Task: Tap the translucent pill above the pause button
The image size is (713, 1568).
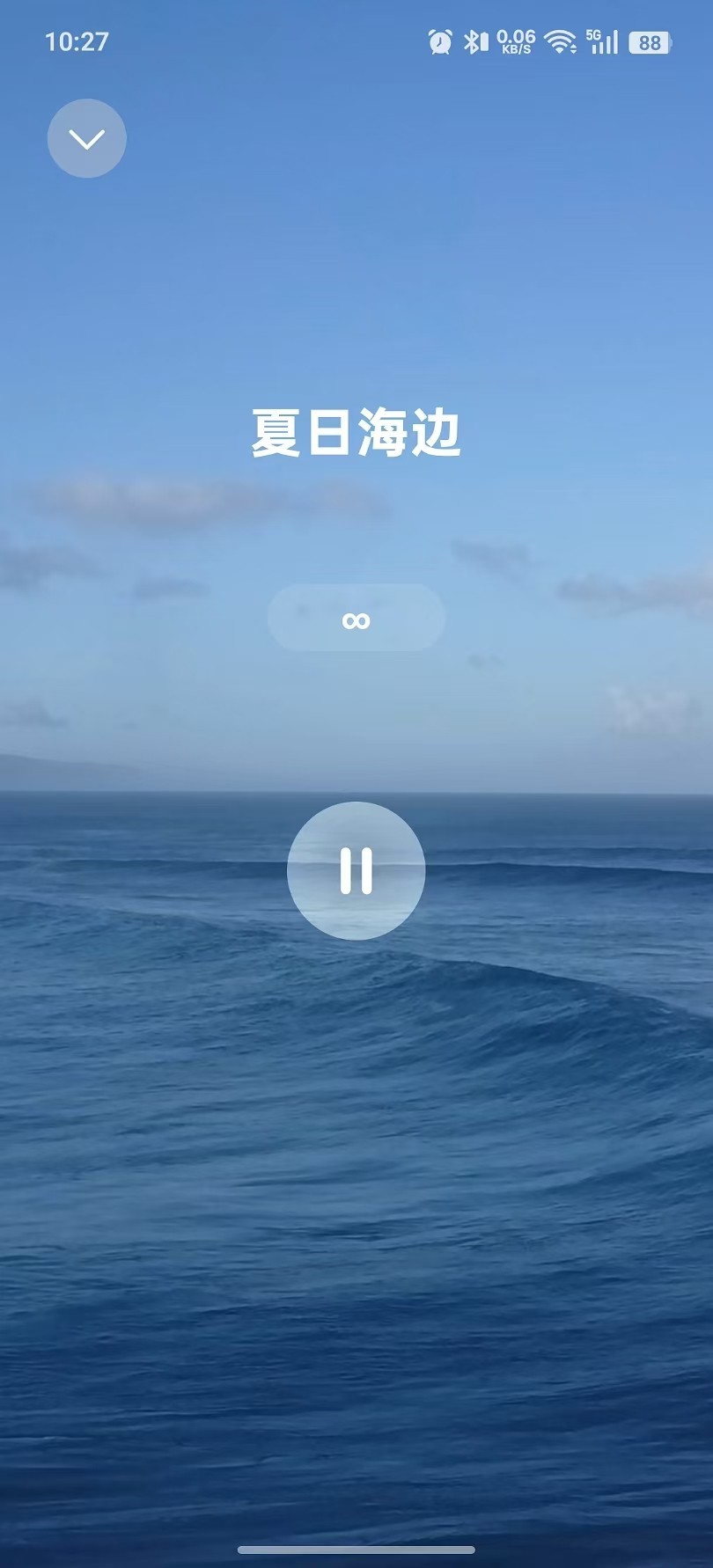Action: [x=356, y=618]
